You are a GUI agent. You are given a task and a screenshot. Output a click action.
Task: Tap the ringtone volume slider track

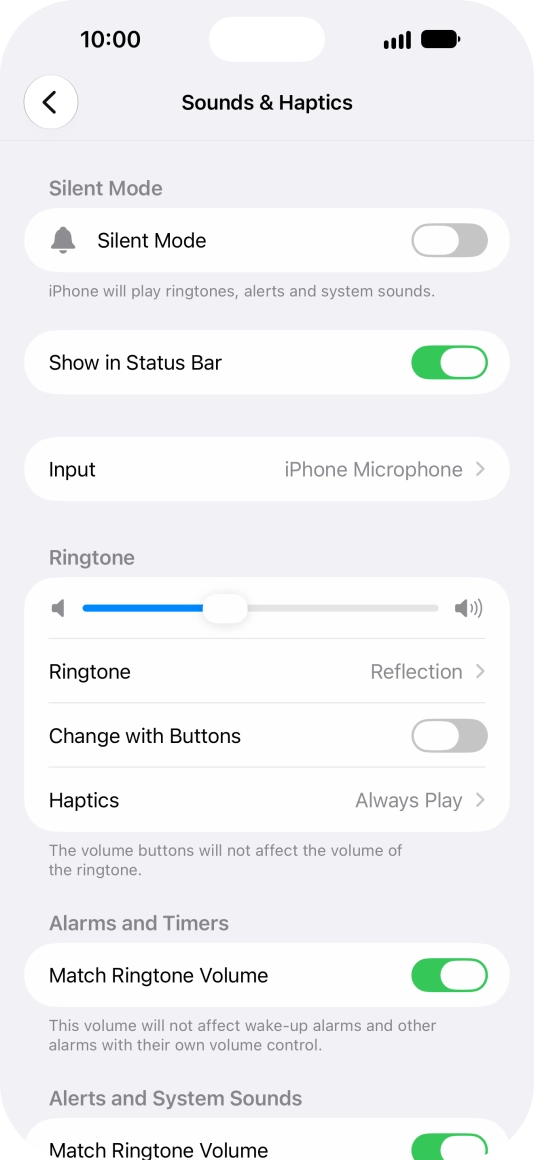(x=260, y=608)
